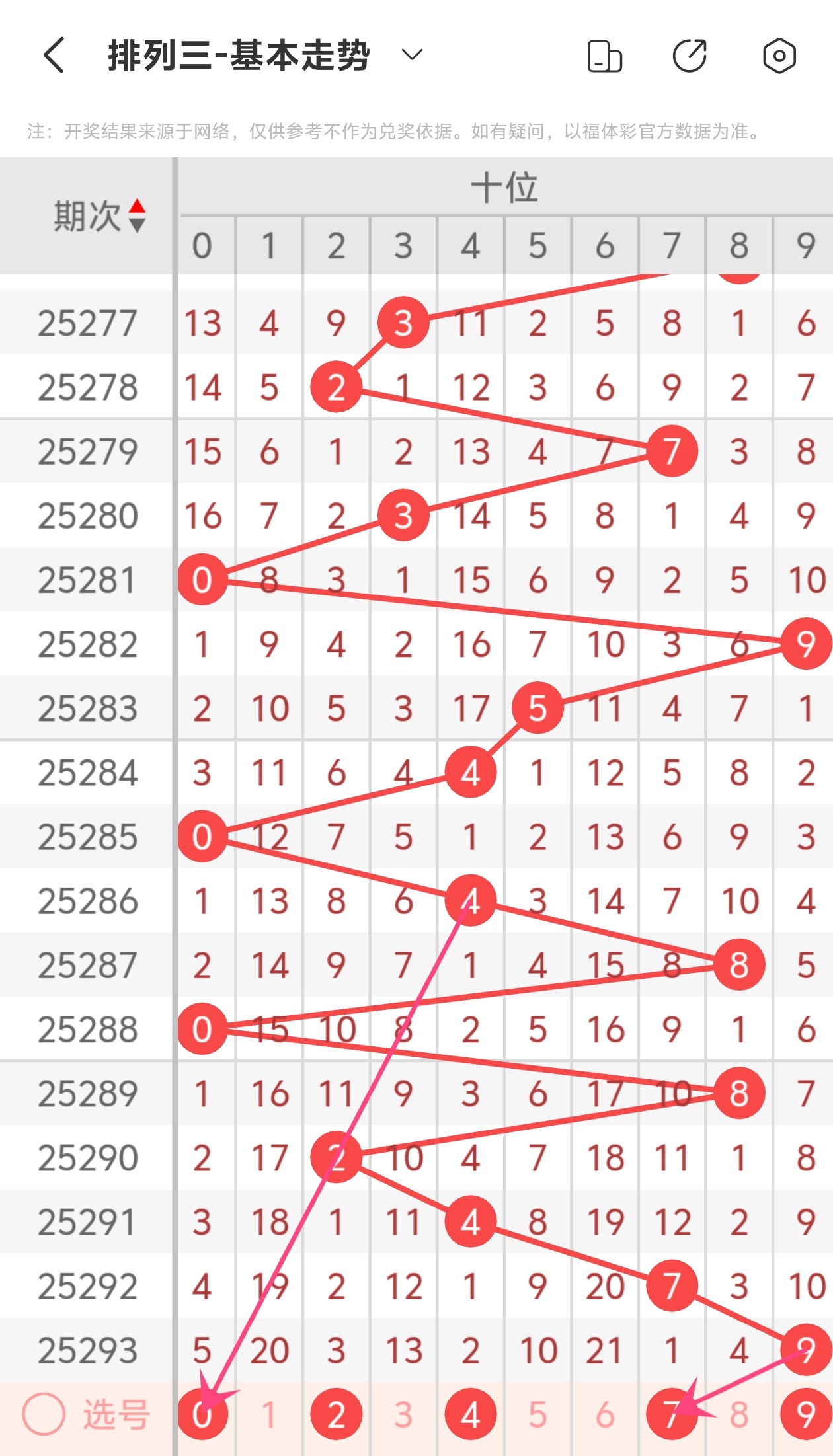Select number 3 in the 选号 row

403,1414
